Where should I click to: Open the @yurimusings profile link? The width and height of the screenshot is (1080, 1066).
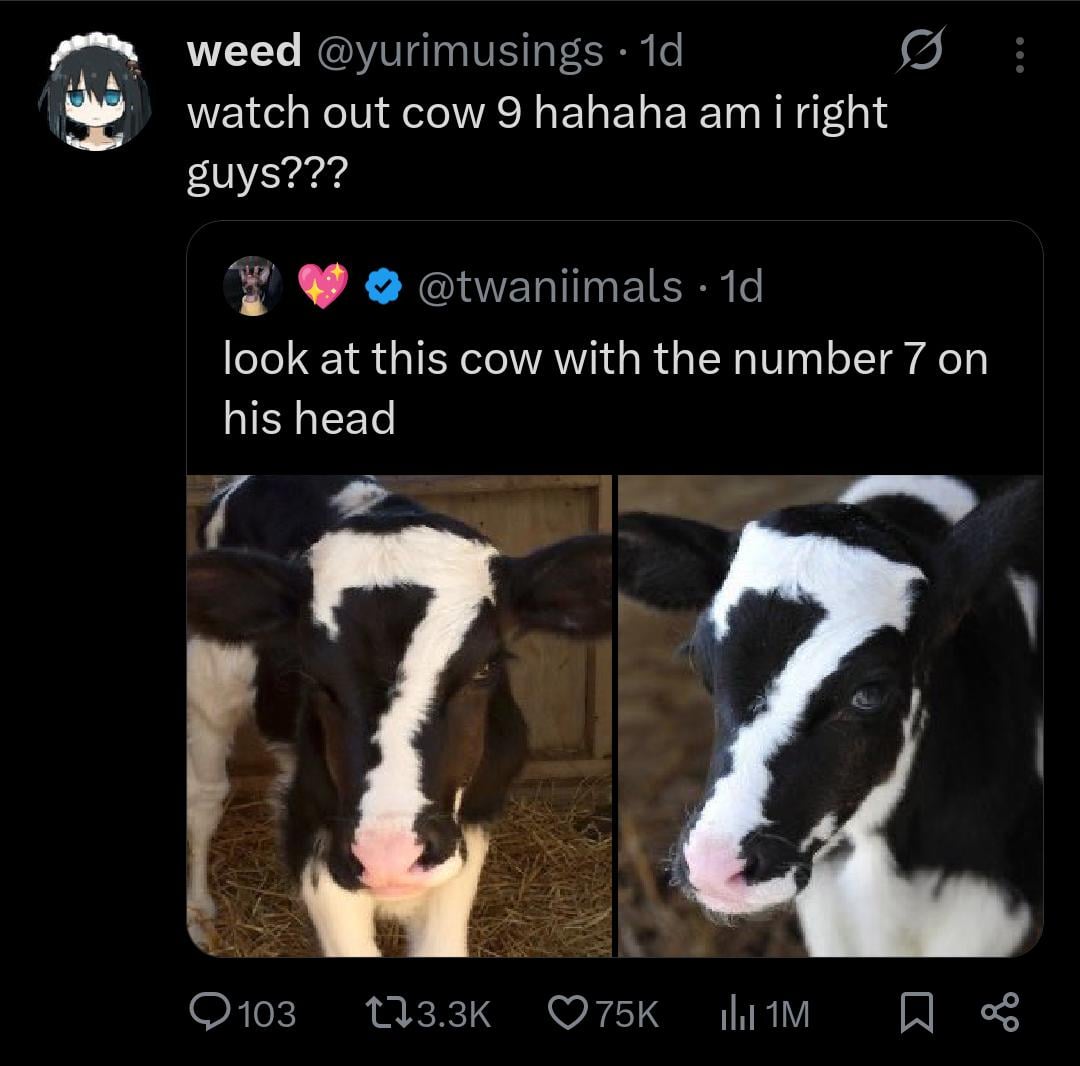pyautogui.click(x=458, y=51)
